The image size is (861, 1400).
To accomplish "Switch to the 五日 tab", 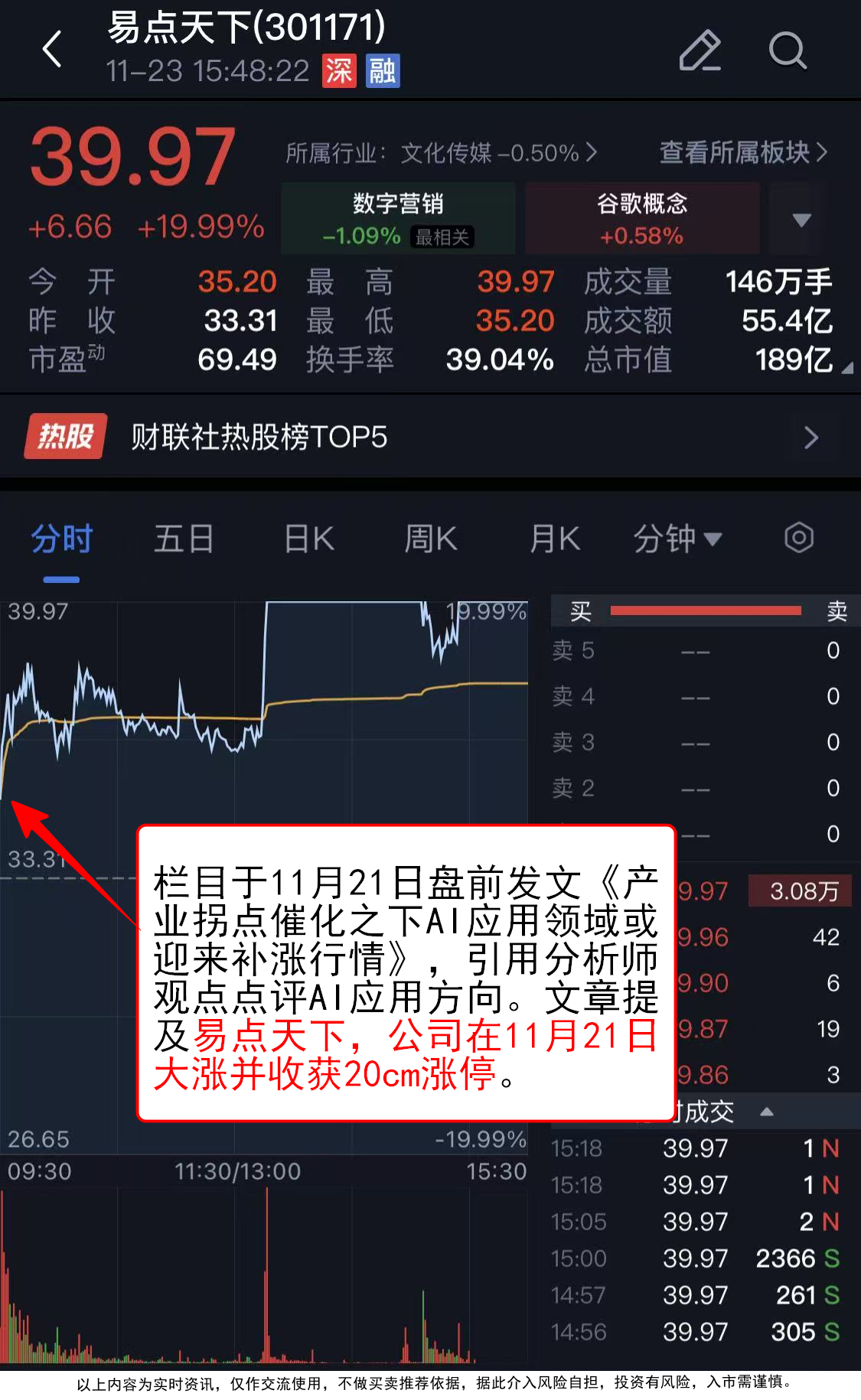I will tap(184, 539).
